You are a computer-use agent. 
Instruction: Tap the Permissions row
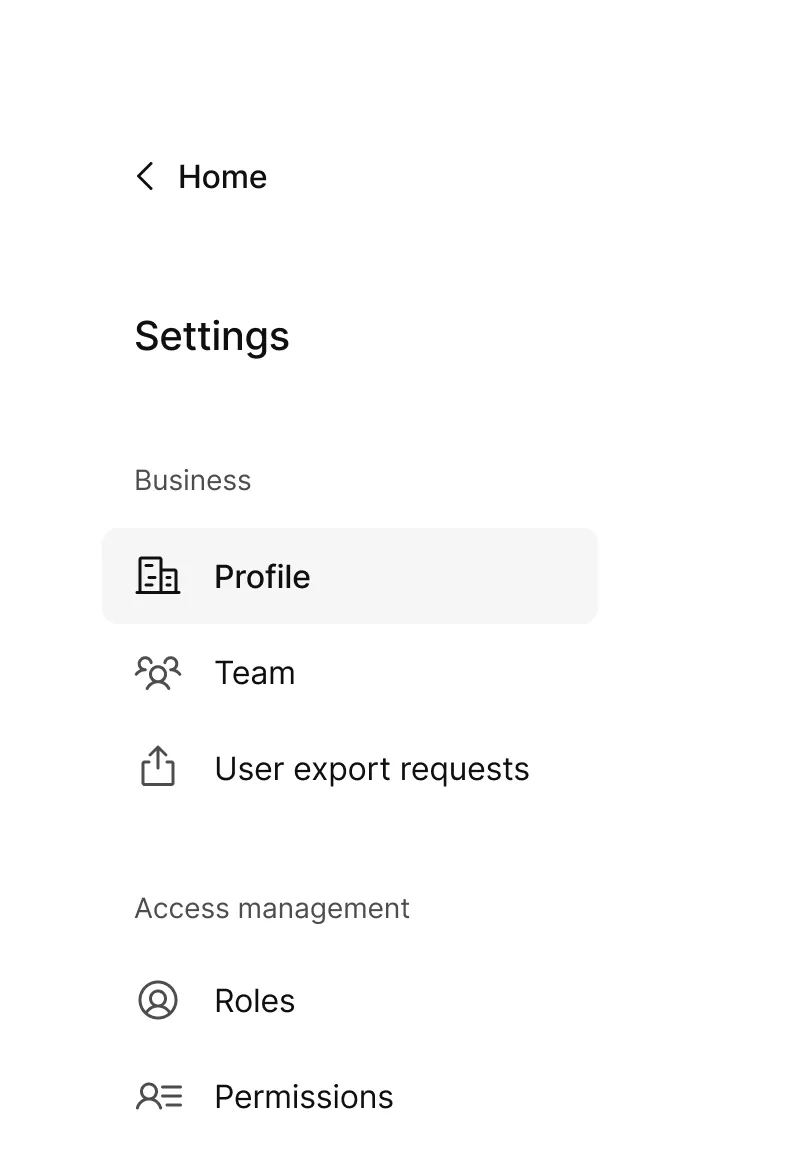tap(303, 1097)
